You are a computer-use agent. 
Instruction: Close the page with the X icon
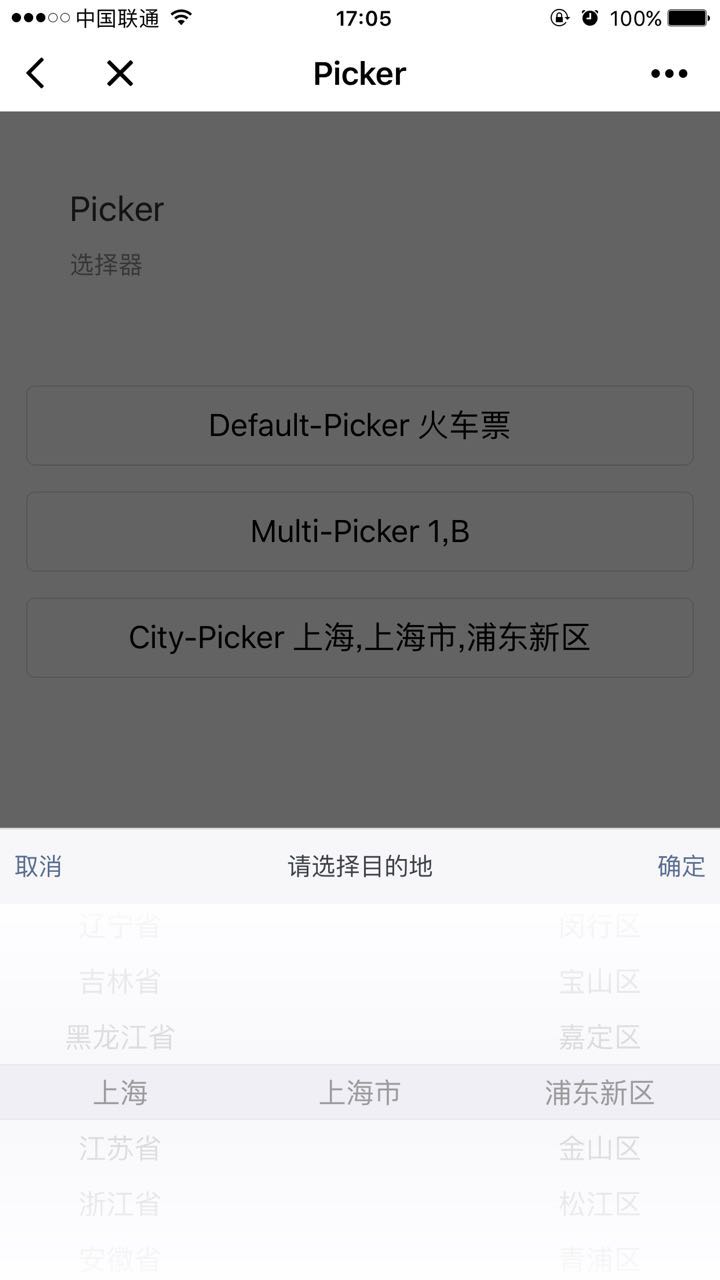[x=120, y=73]
